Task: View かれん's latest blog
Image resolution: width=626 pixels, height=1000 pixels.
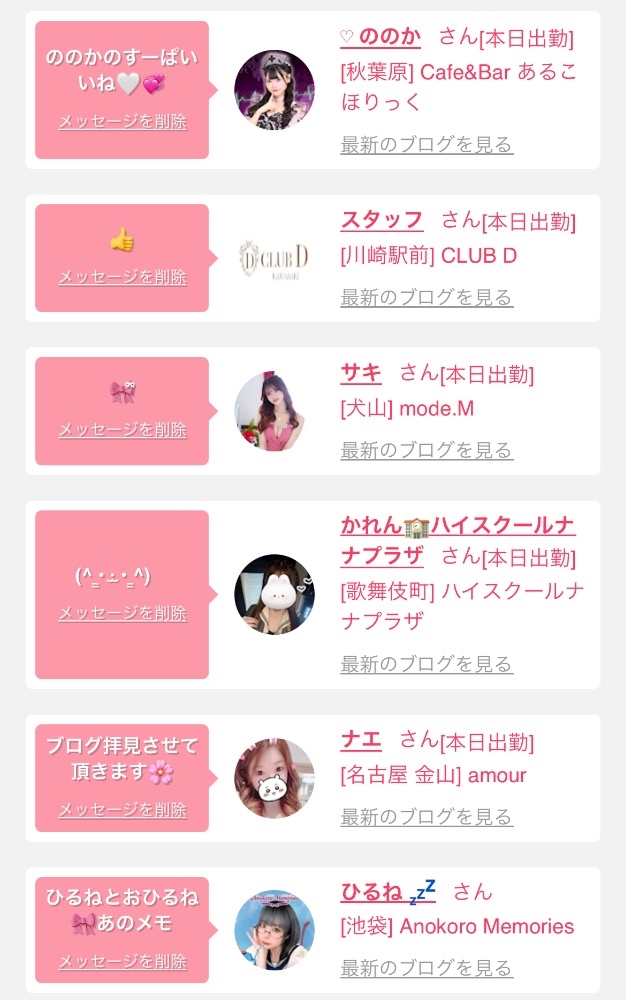Action: pos(426,664)
